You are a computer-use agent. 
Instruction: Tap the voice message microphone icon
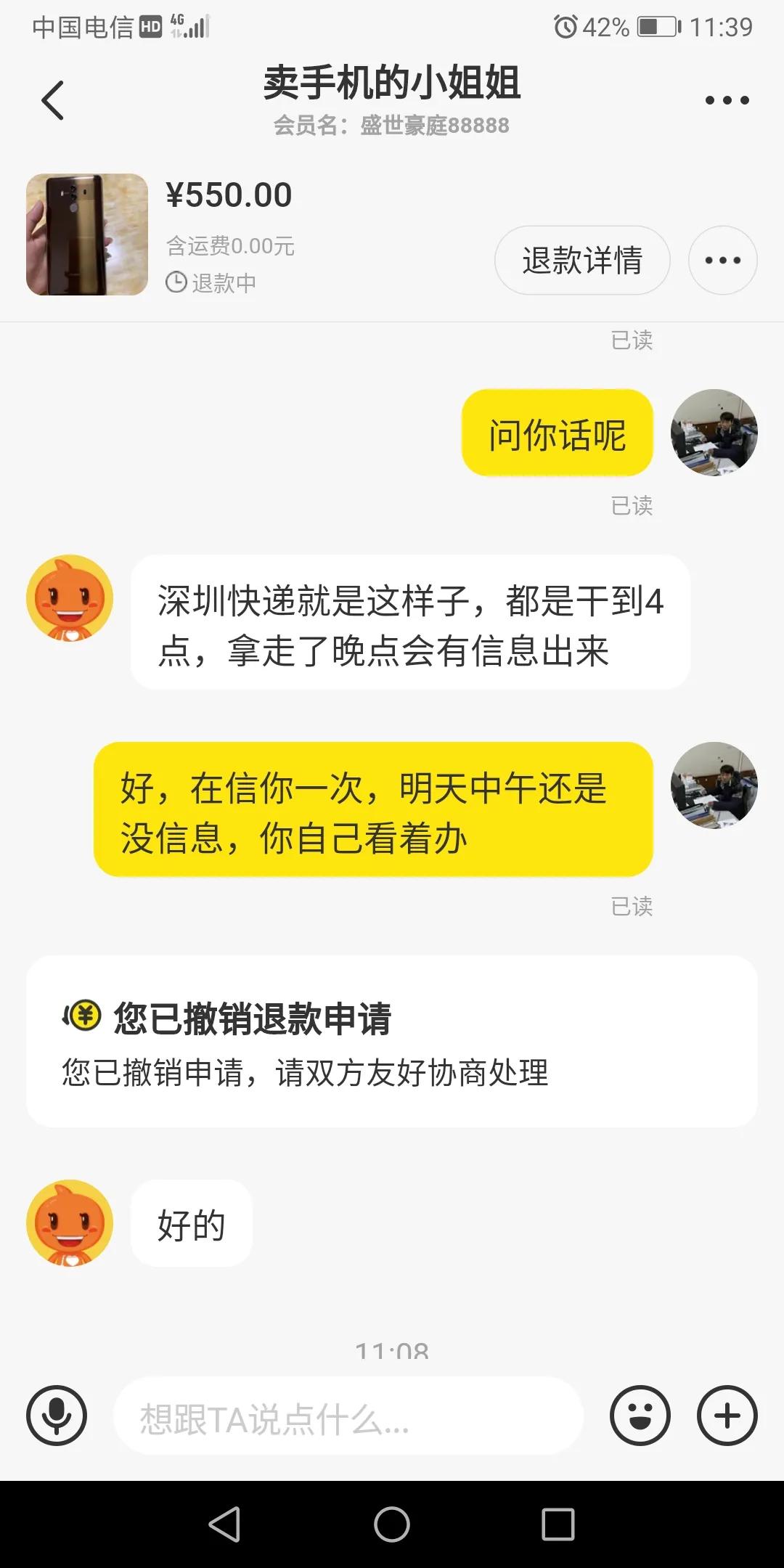[x=58, y=1414]
